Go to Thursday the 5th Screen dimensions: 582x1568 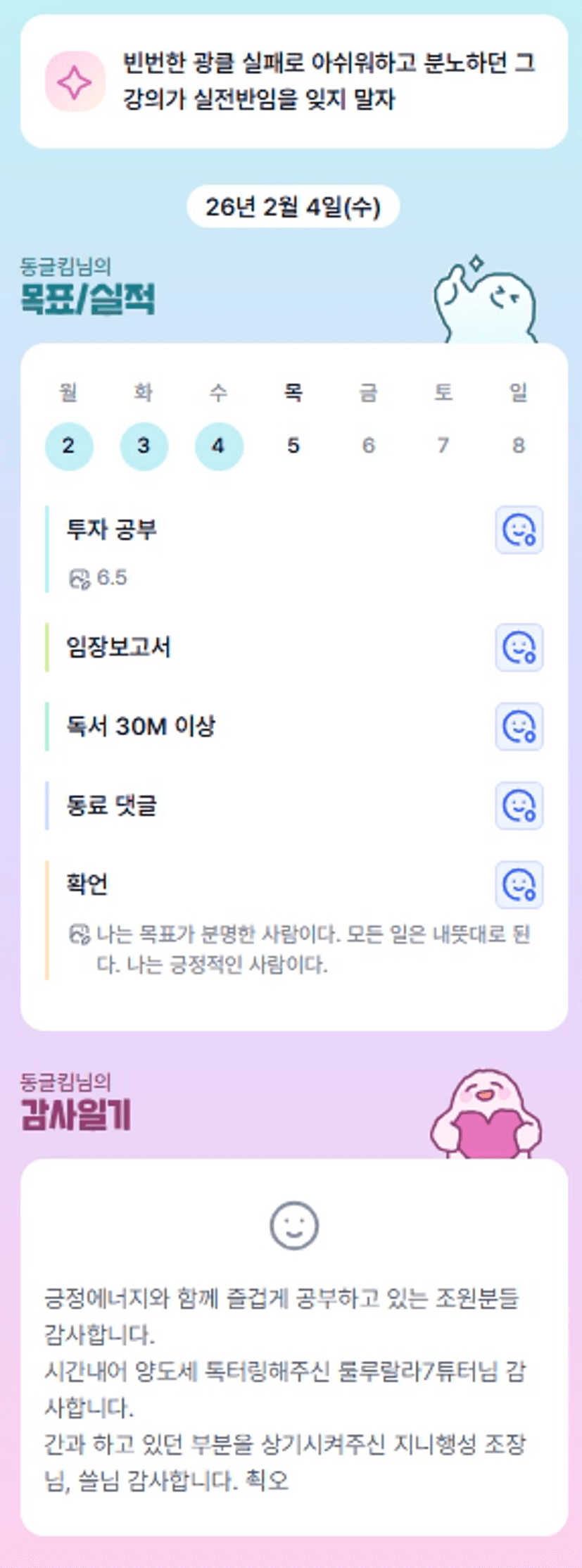pyautogui.click(x=293, y=446)
